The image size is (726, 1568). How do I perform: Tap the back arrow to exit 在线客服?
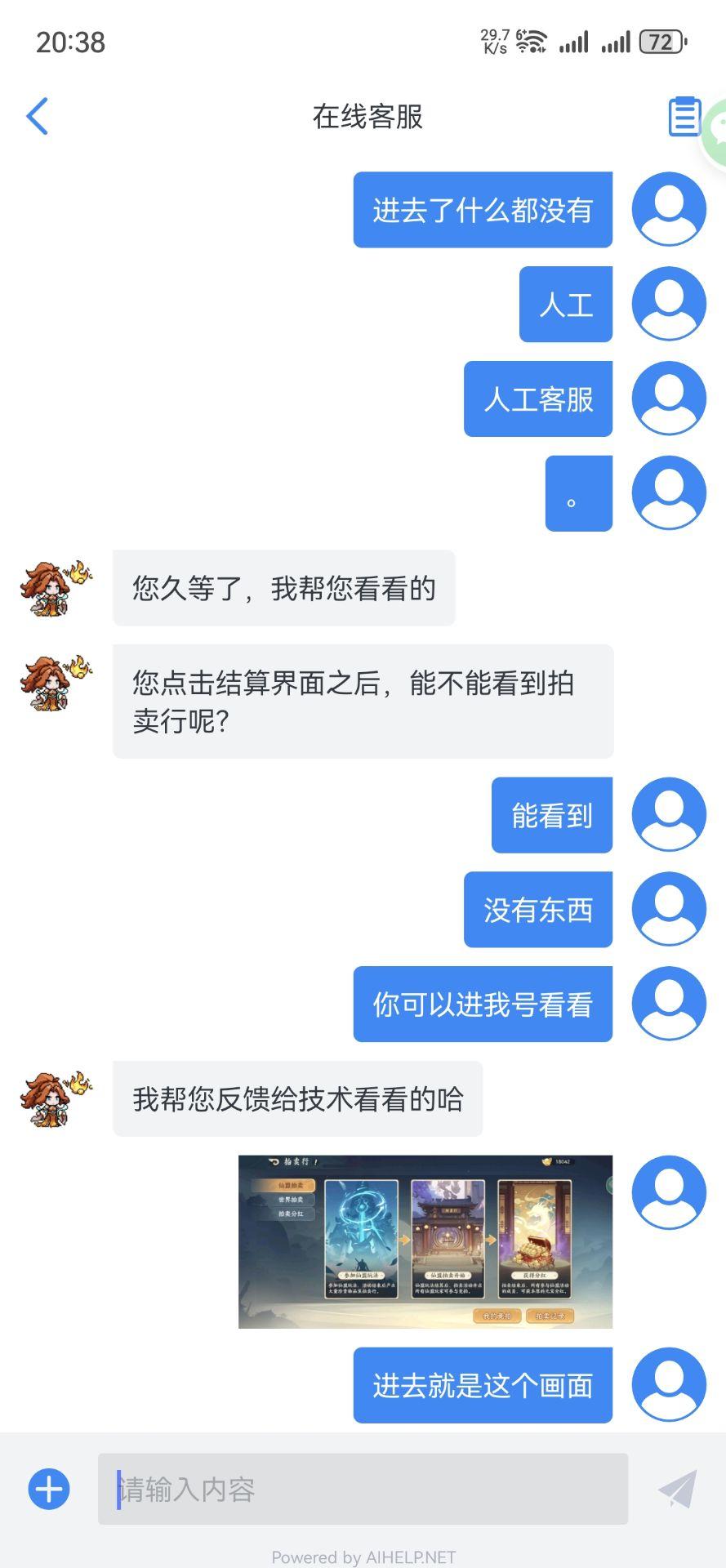(x=37, y=116)
